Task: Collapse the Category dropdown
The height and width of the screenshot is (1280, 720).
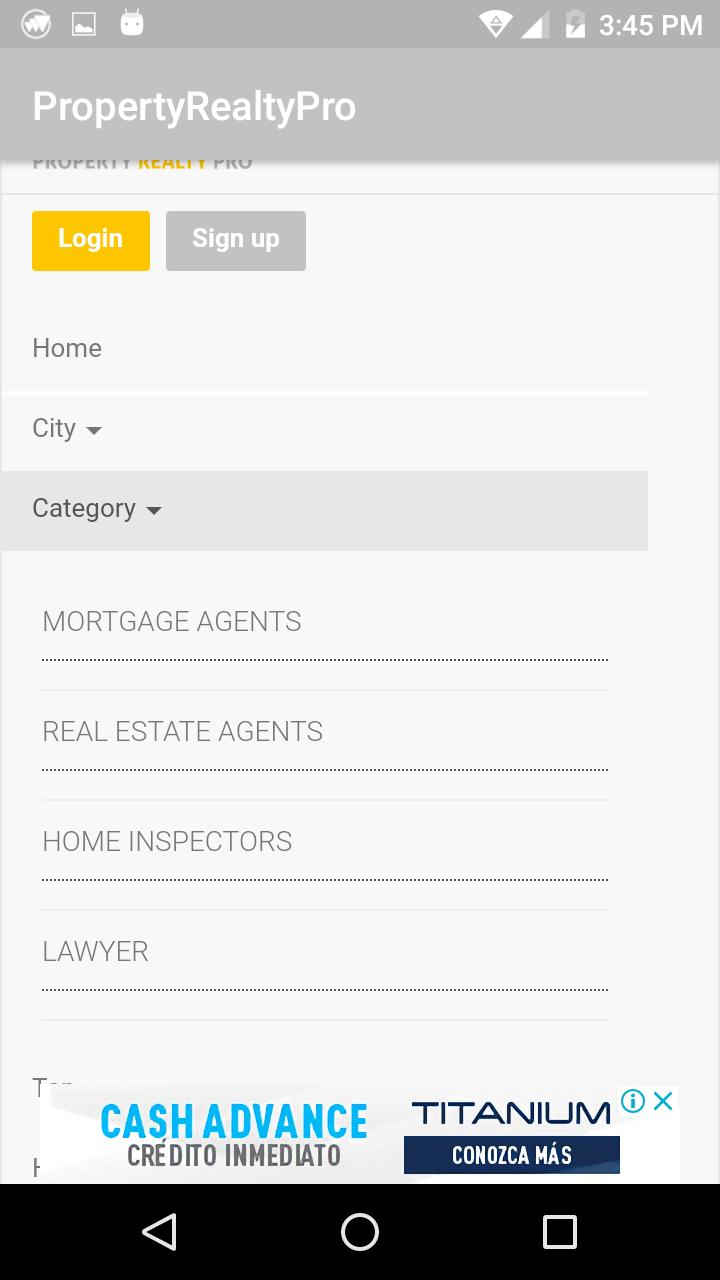Action: tap(95, 508)
